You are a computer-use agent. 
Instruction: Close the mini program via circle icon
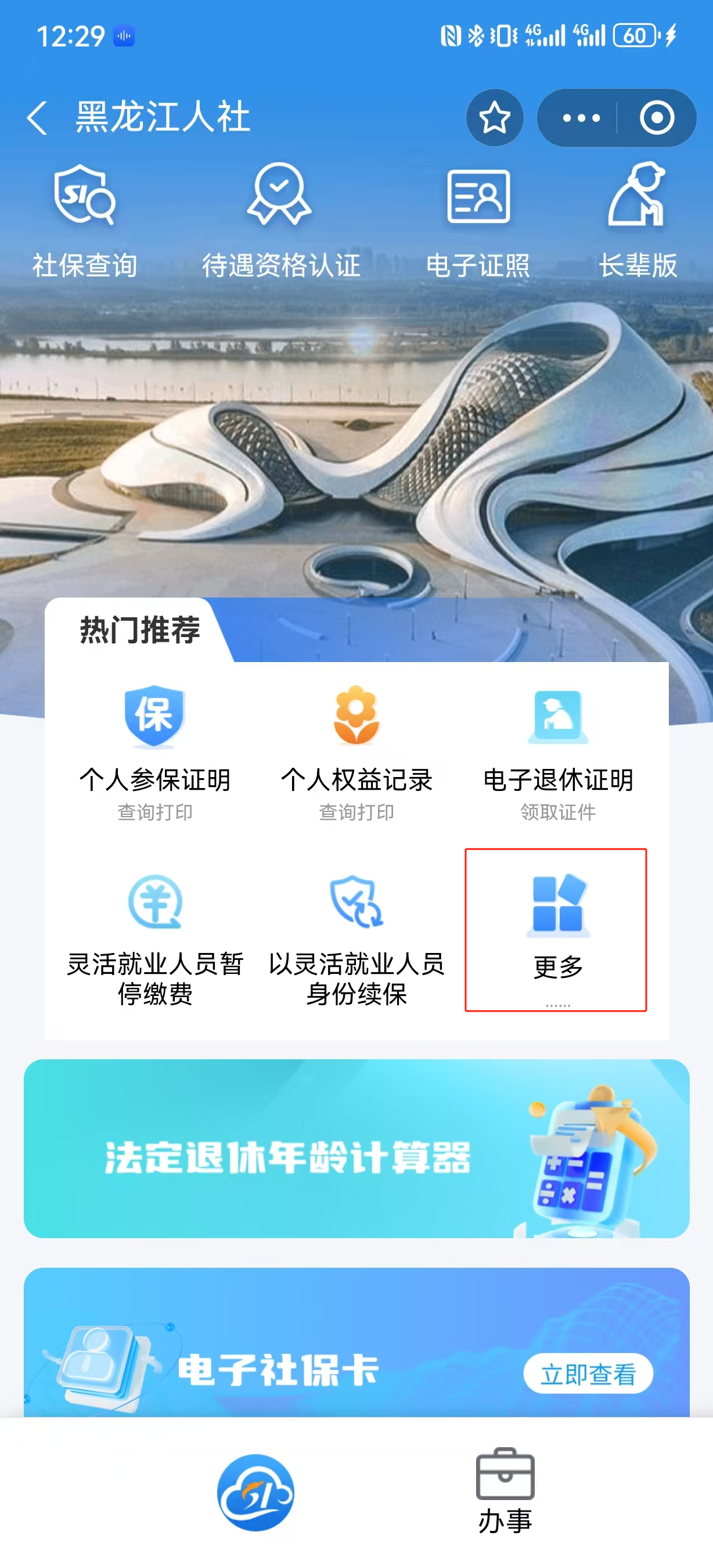click(657, 117)
